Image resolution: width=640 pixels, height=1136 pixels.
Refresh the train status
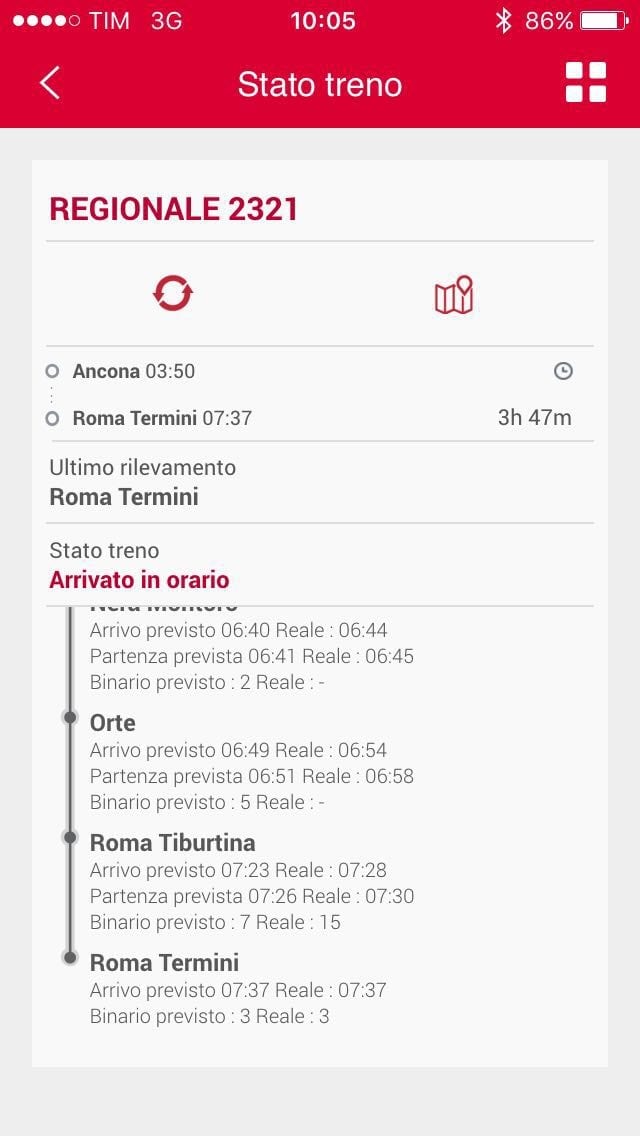[173, 293]
